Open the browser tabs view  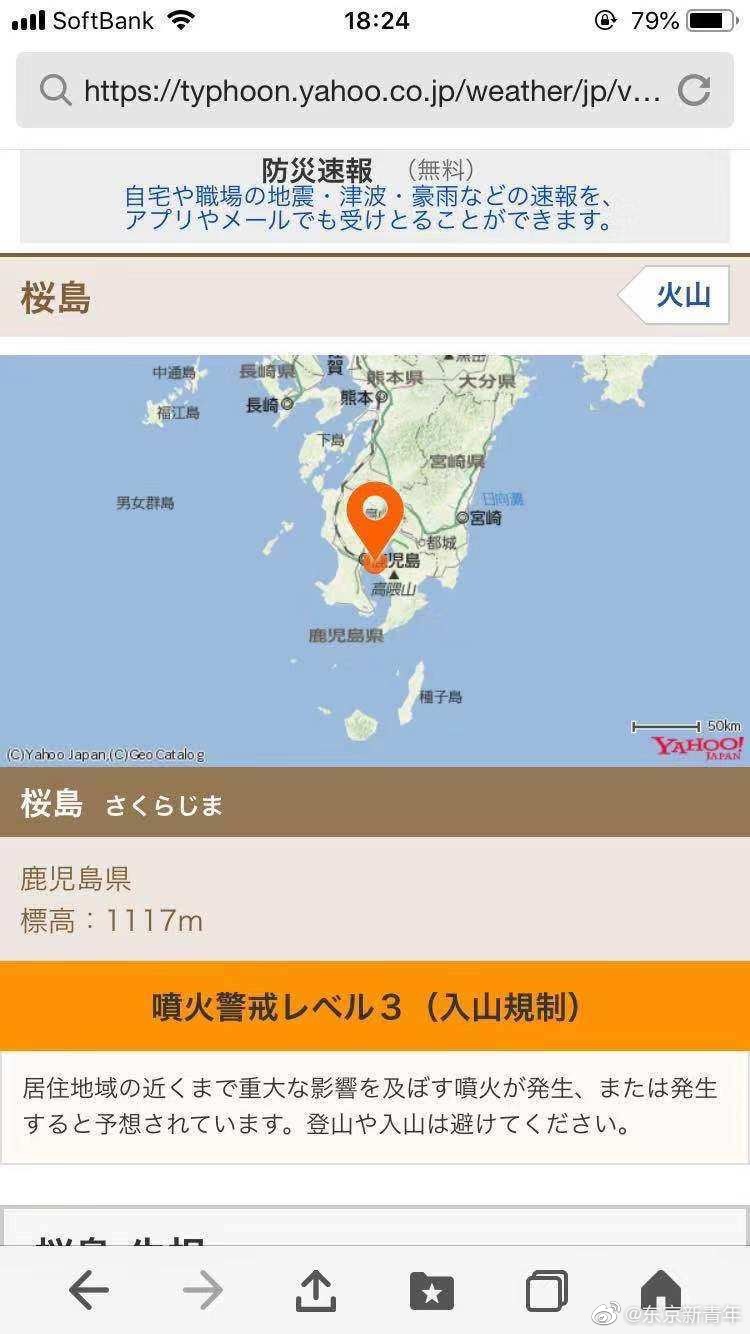click(547, 1291)
